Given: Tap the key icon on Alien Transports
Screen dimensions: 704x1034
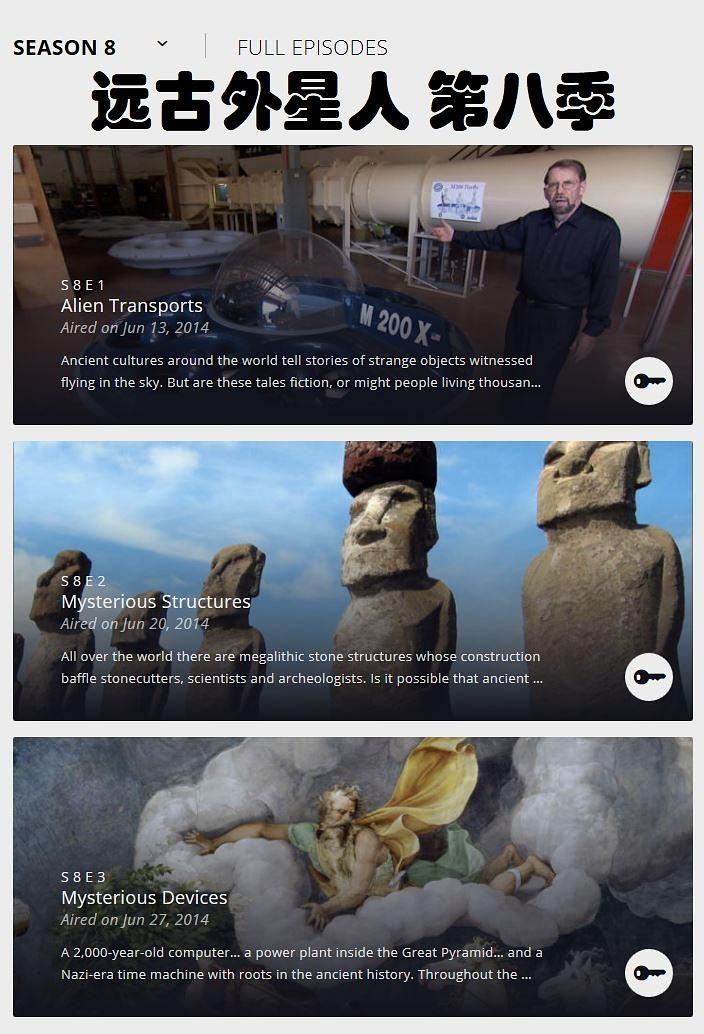Looking at the screenshot, I should coord(648,381).
